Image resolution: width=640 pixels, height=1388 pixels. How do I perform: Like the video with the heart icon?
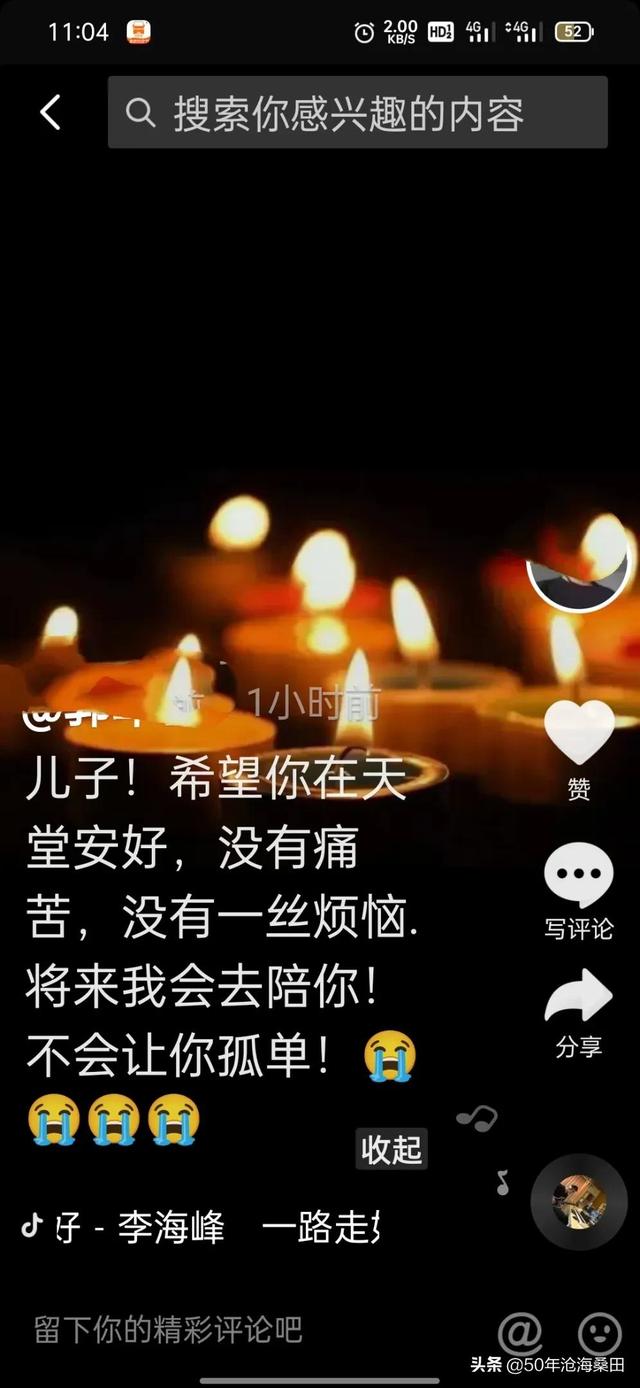(579, 734)
